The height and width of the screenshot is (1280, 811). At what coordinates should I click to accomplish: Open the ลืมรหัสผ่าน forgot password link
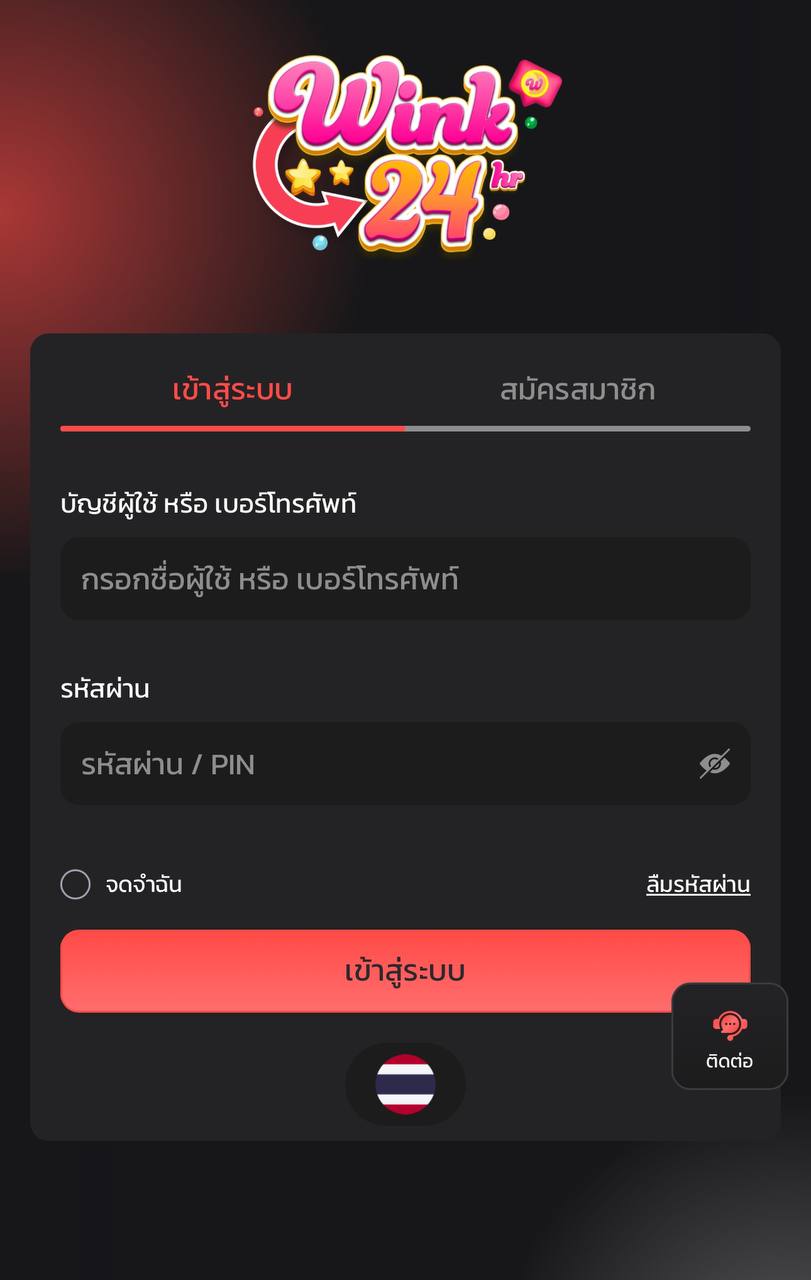[x=698, y=884]
